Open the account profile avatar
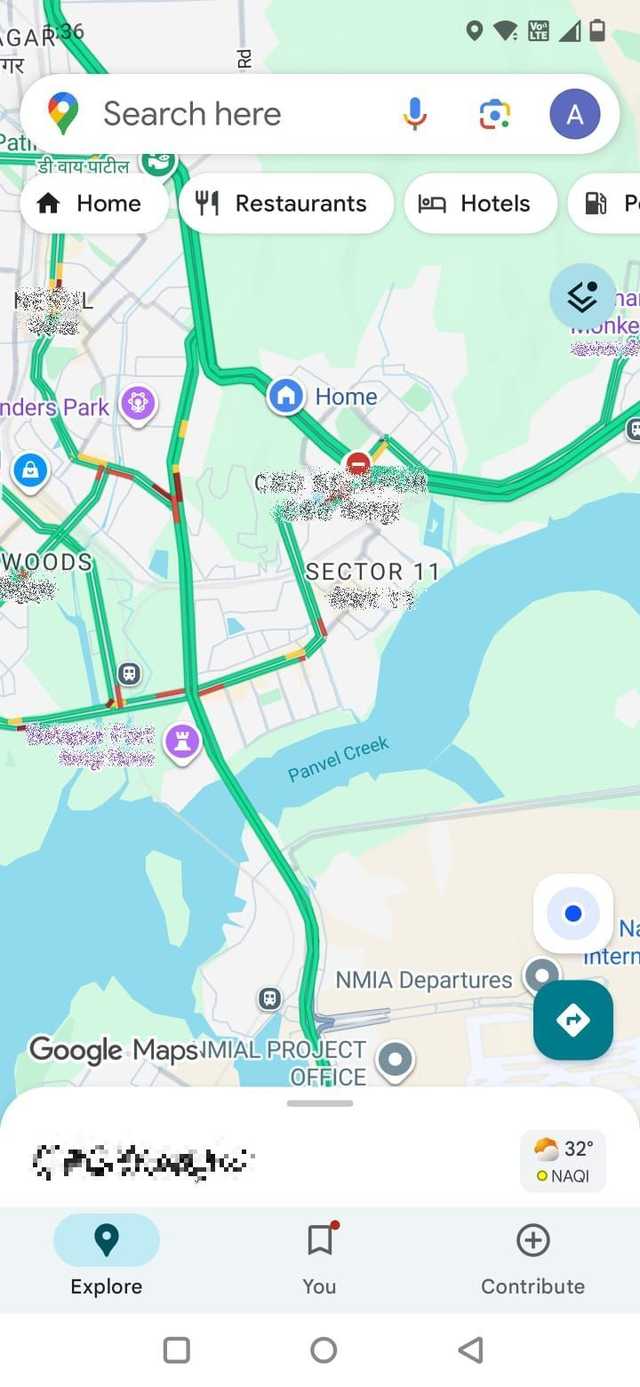The width and height of the screenshot is (640, 1387). [x=575, y=114]
